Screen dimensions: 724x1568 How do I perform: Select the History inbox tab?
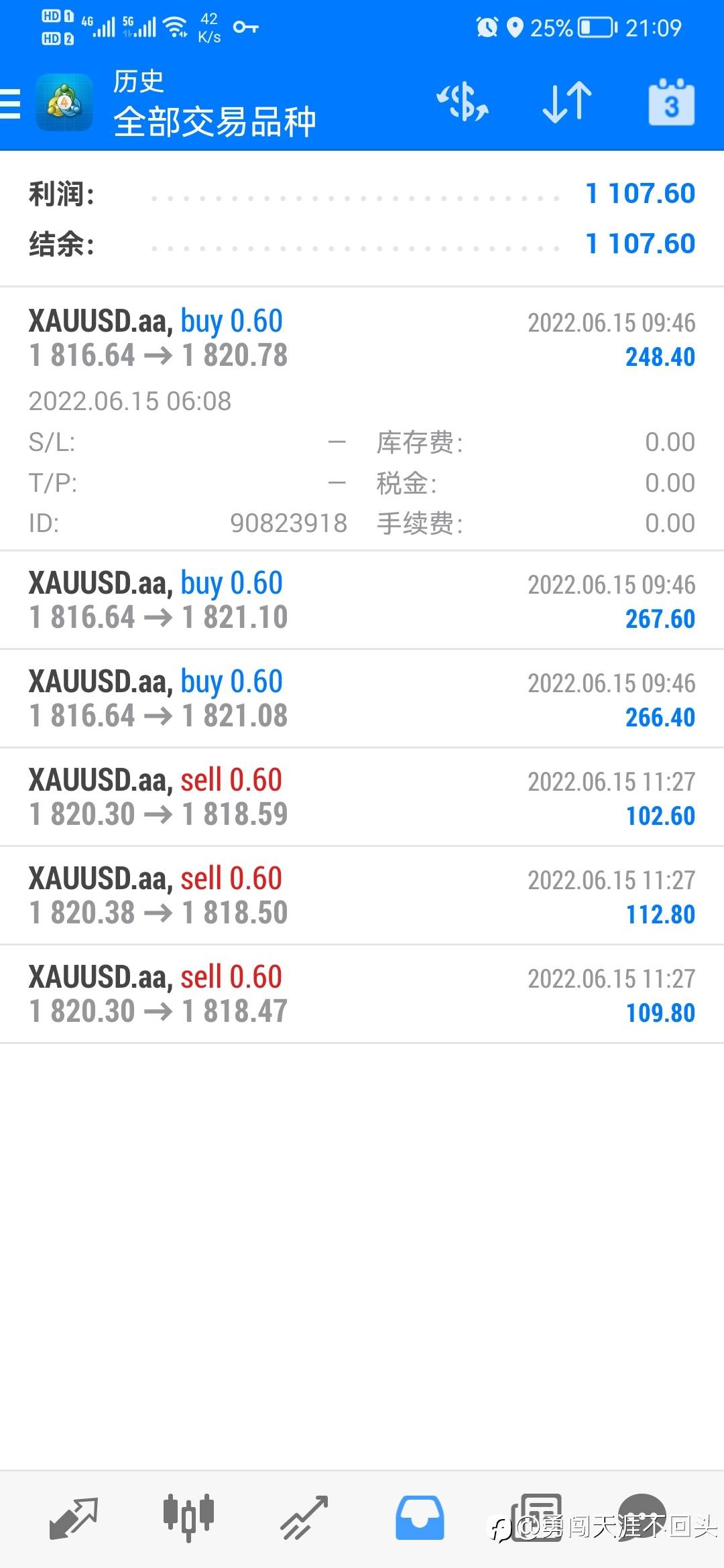(420, 1517)
